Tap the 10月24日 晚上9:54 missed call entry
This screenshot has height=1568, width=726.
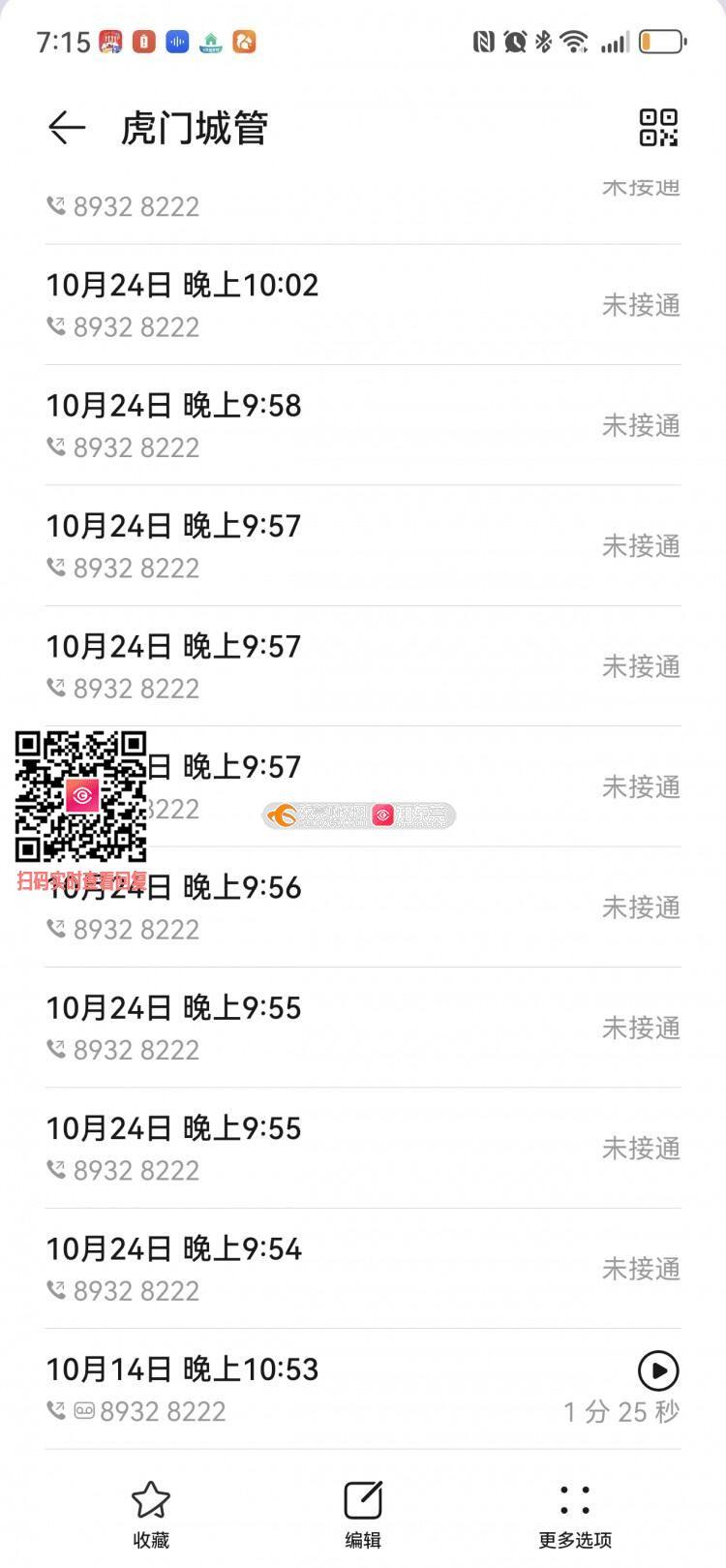click(363, 1268)
